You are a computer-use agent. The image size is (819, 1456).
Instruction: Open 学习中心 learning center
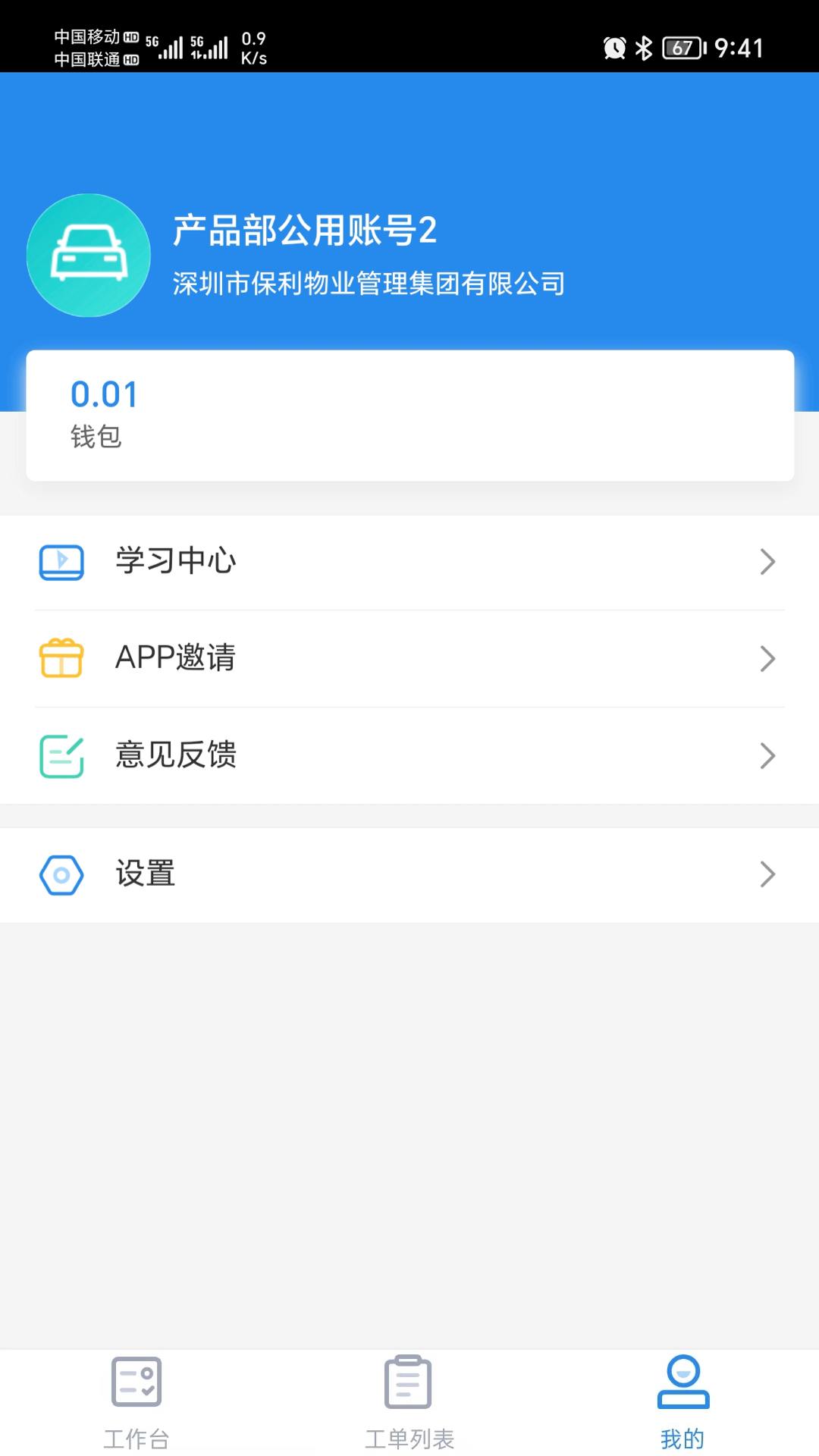pyautogui.click(x=409, y=562)
